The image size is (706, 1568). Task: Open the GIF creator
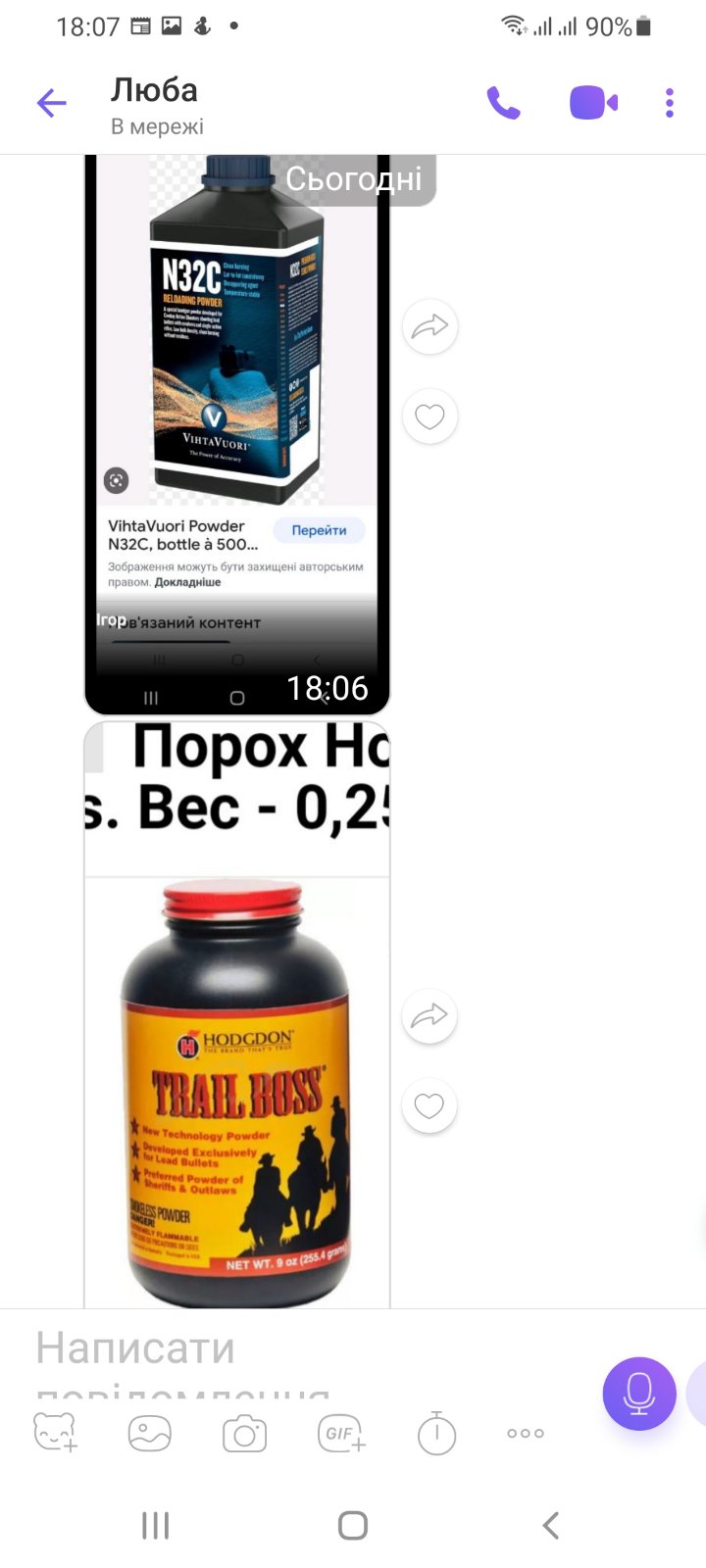tap(341, 1433)
